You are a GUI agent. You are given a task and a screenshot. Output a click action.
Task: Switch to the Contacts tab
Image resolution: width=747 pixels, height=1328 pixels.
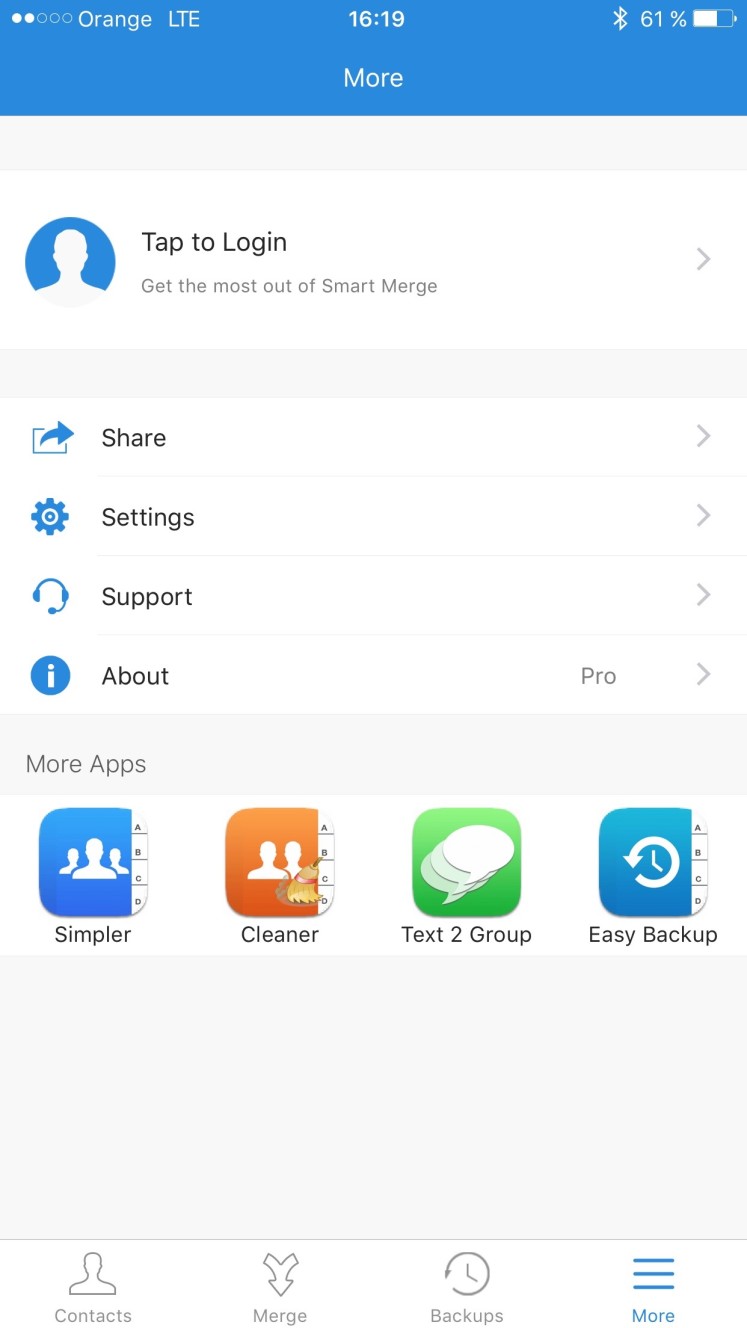coord(93,1285)
